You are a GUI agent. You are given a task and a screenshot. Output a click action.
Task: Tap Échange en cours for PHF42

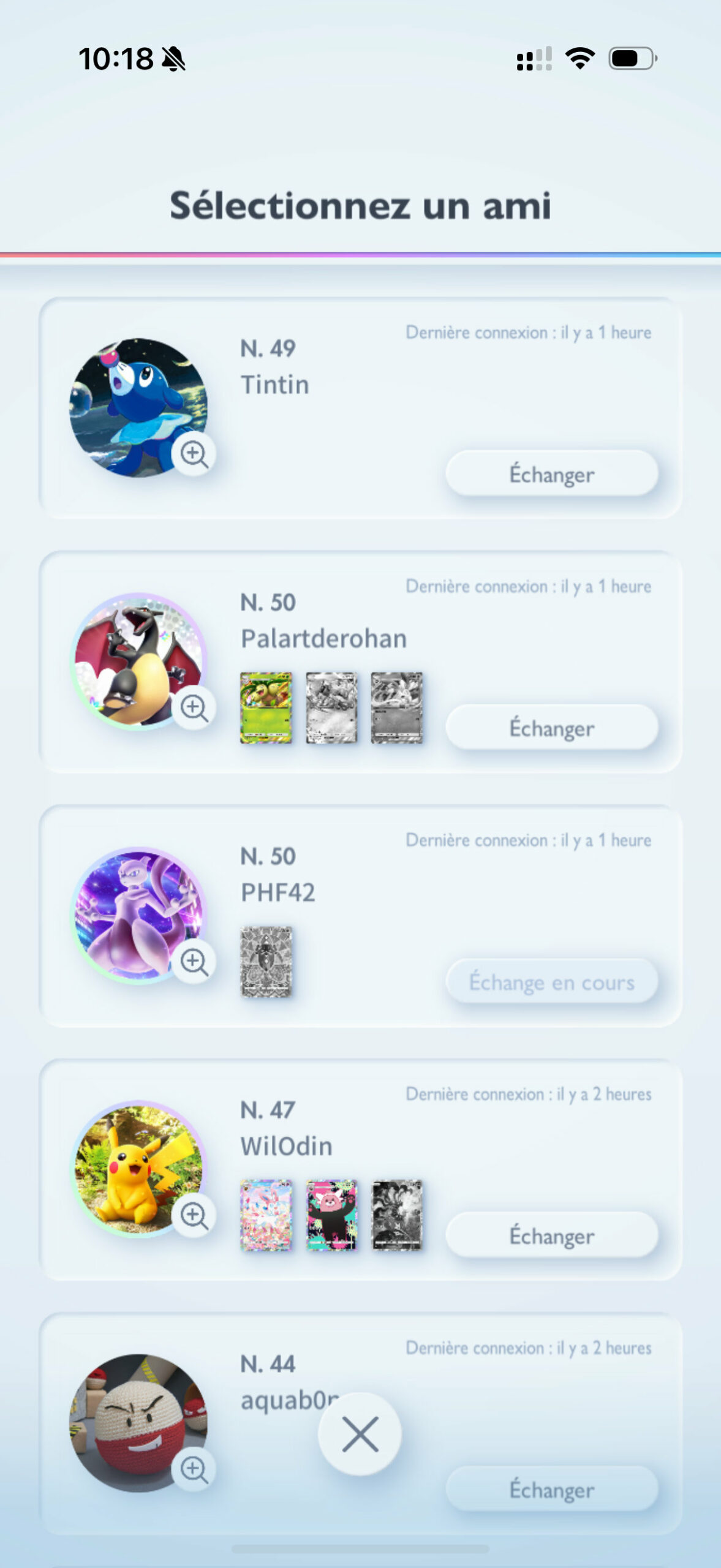[x=552, y=981]
